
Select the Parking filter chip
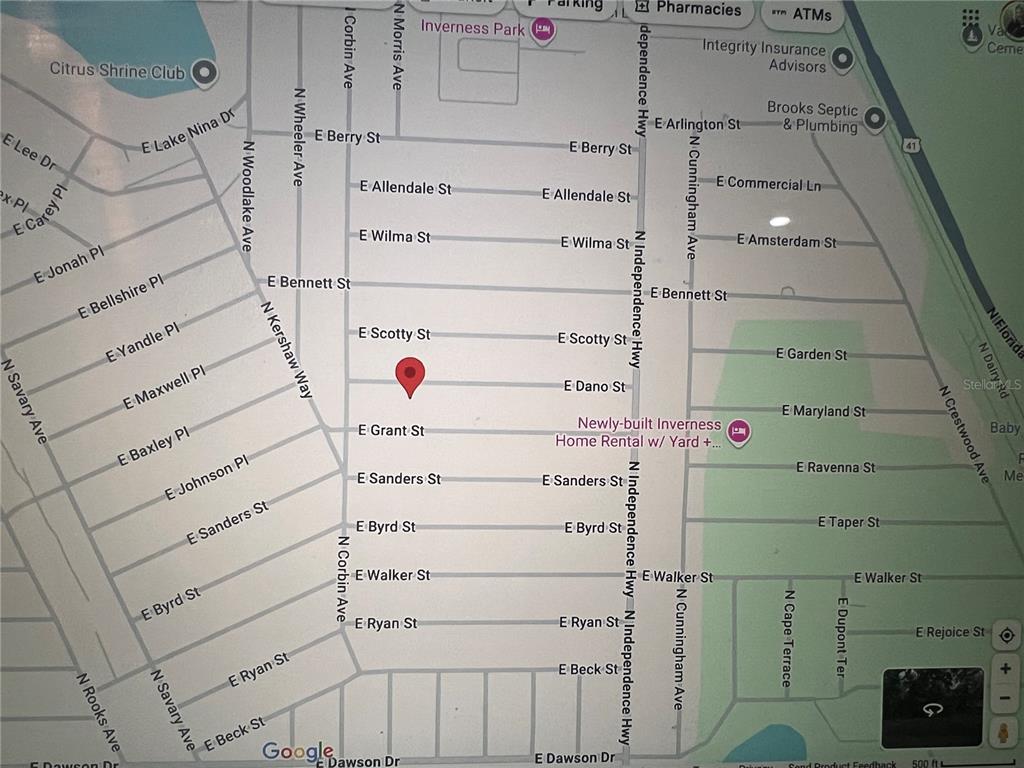tap(563, 5)
